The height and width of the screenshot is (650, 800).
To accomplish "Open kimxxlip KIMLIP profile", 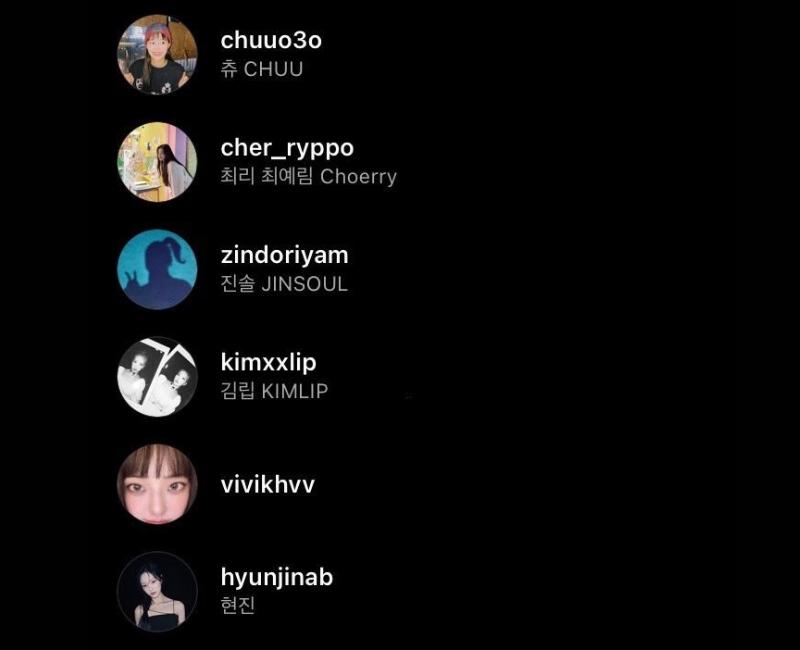I will (268, 363).
